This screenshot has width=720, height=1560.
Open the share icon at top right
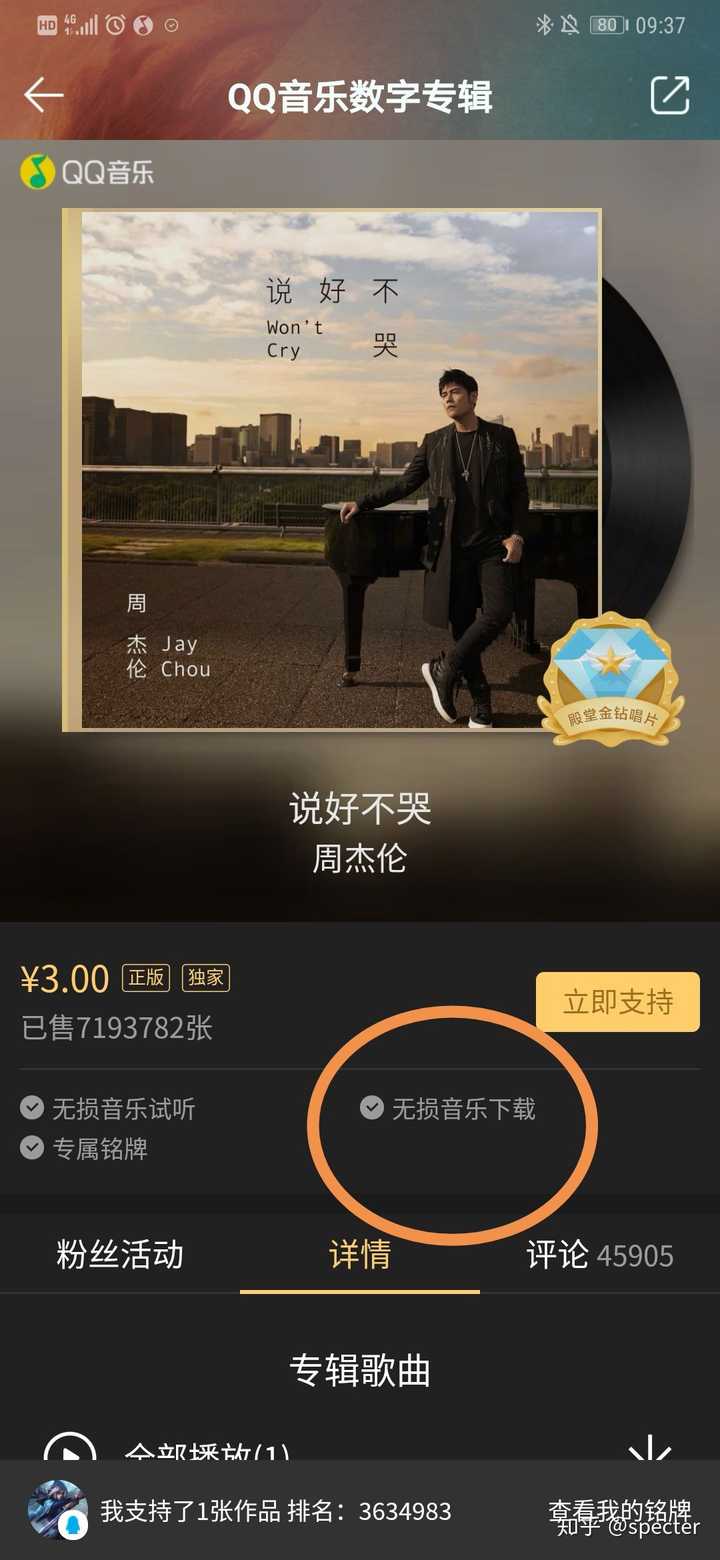670,95
